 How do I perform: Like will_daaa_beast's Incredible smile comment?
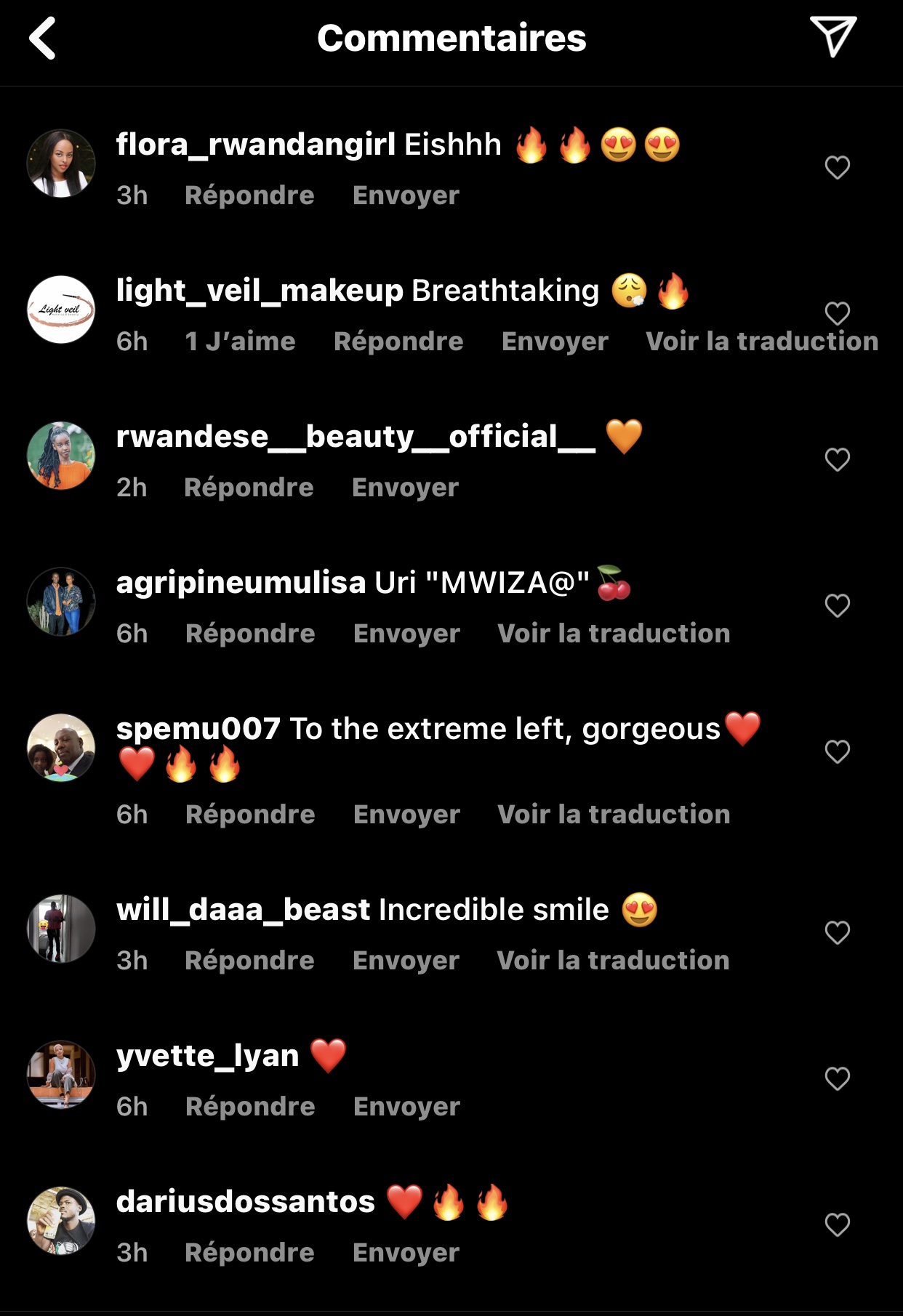(837, 932)
